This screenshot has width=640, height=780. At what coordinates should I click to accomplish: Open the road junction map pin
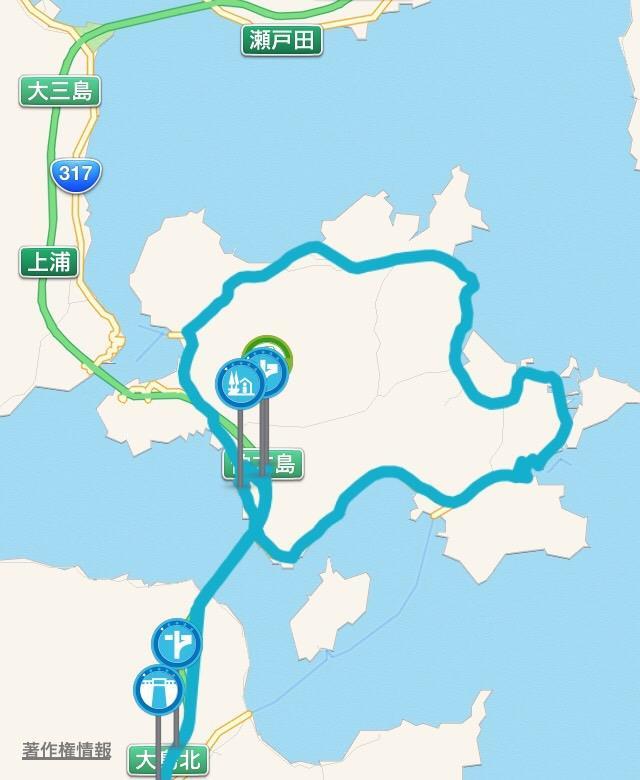[177, 644]
